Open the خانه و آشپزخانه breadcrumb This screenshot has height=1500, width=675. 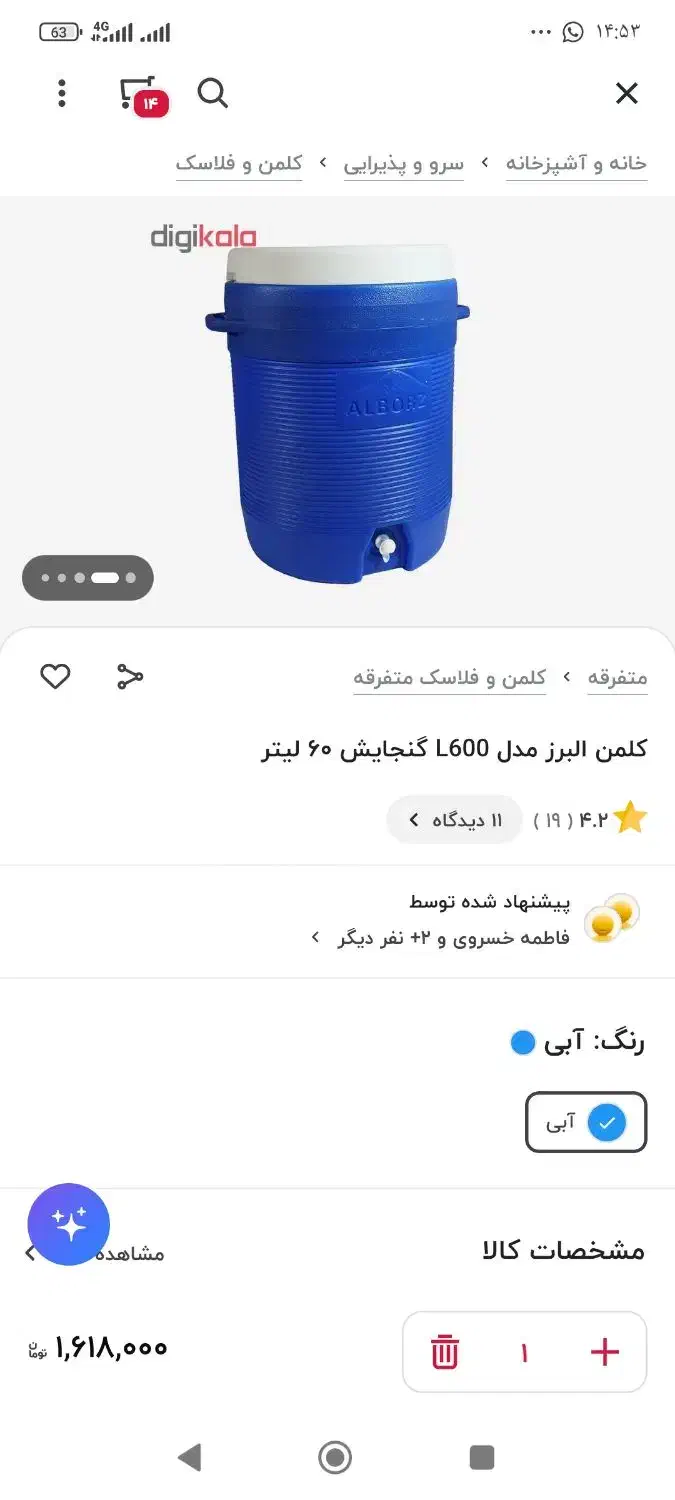[x=576, y=164]
